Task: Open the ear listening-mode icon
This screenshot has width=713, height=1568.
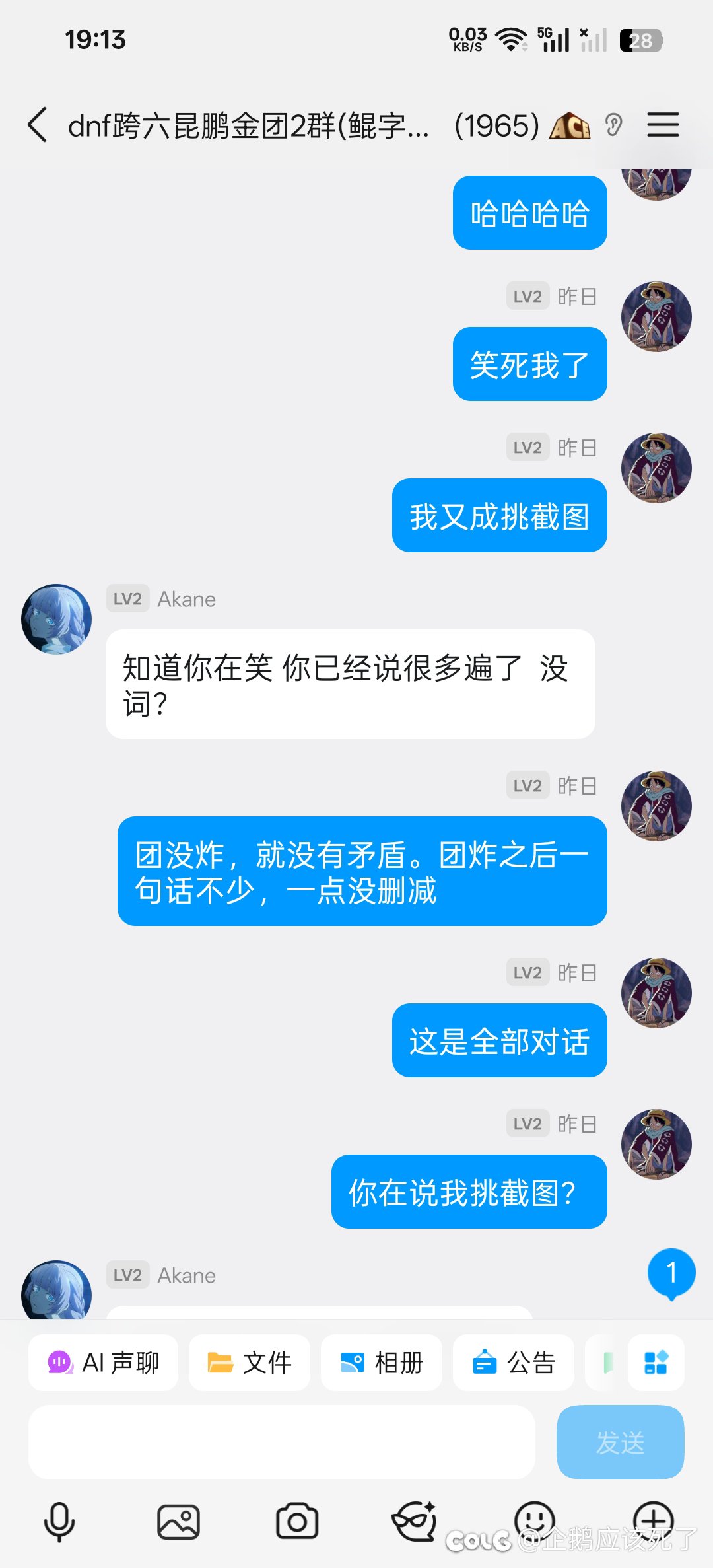Action: point(613,125)
